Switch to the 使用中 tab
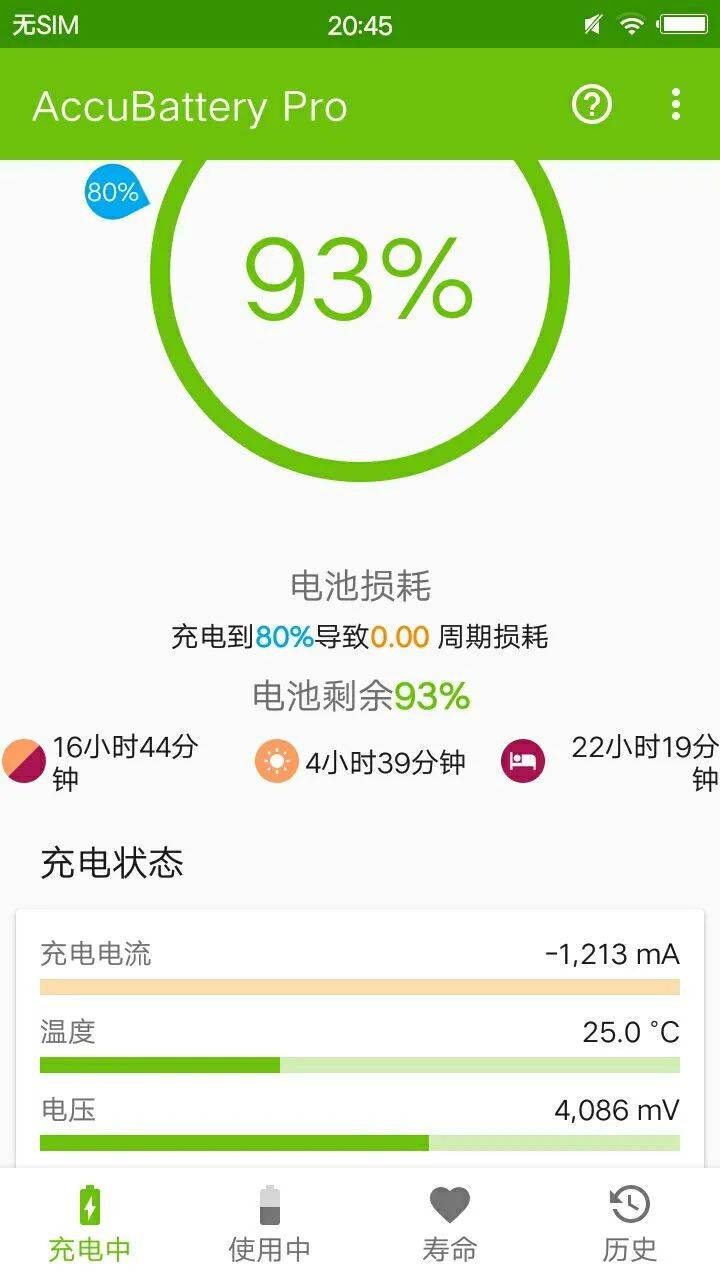The image size is (720, 1280). pyautogui.click(x=270, y=1224)
